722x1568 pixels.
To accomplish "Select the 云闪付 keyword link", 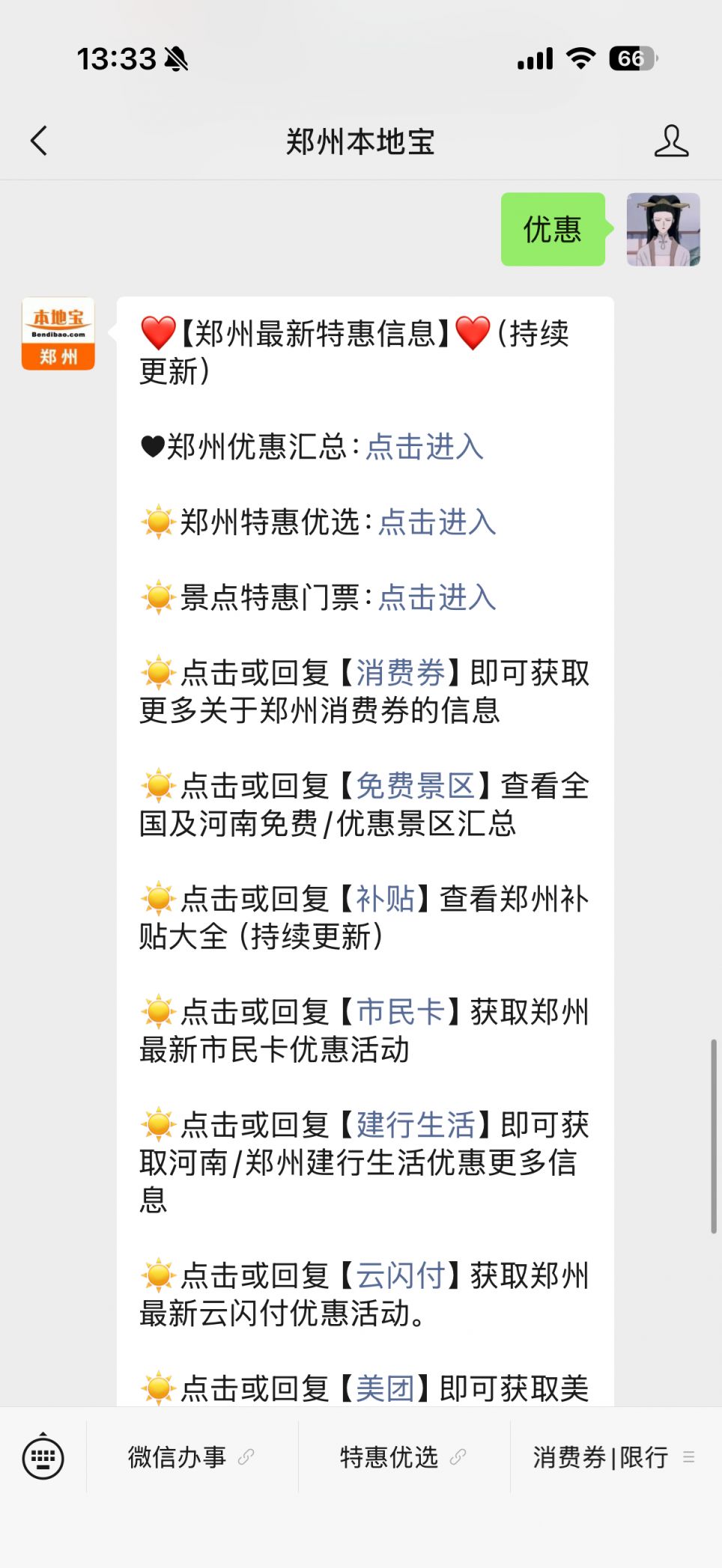I will (x=401, y=1275).
